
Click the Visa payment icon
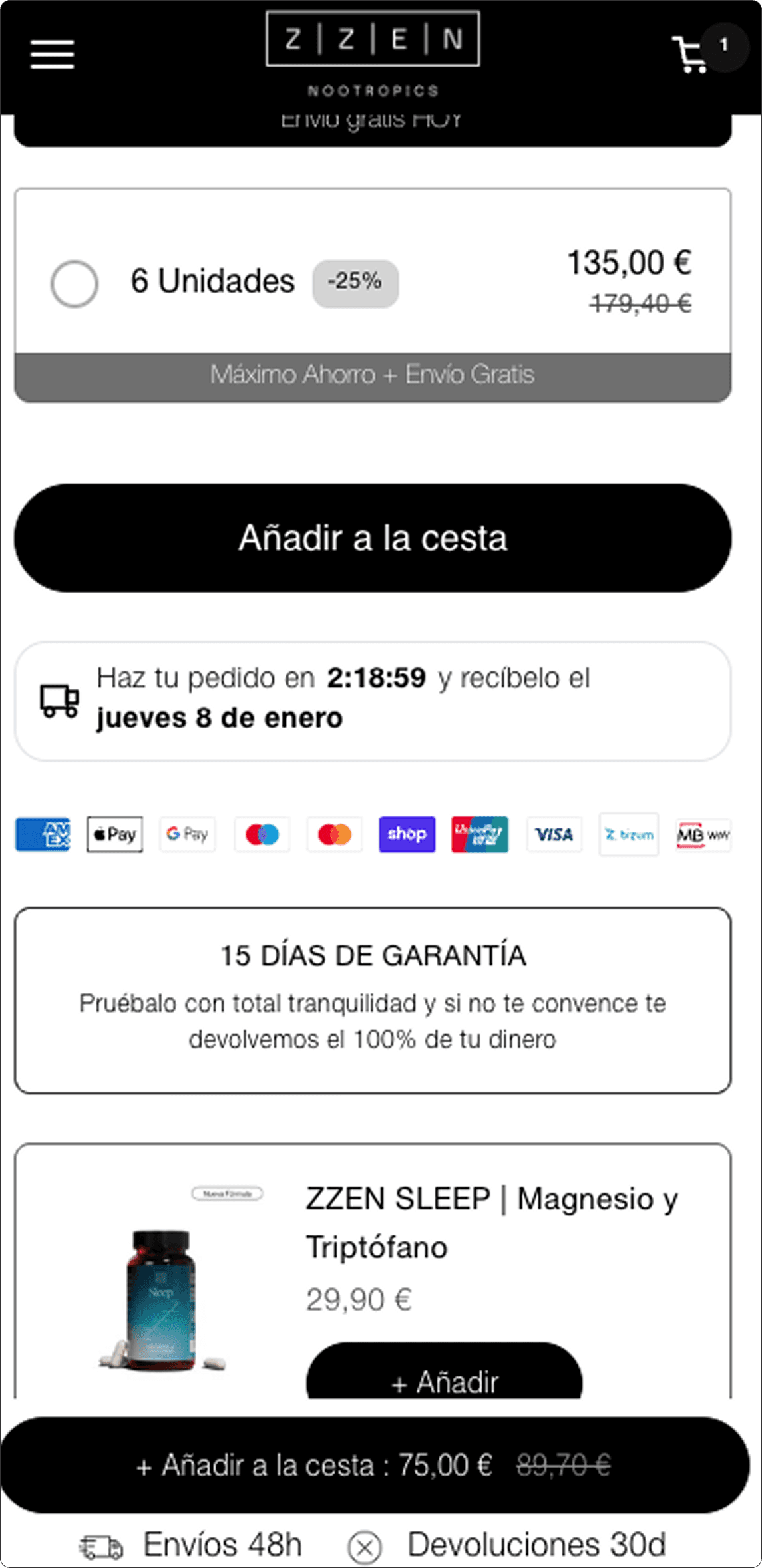tap(554, 834)
